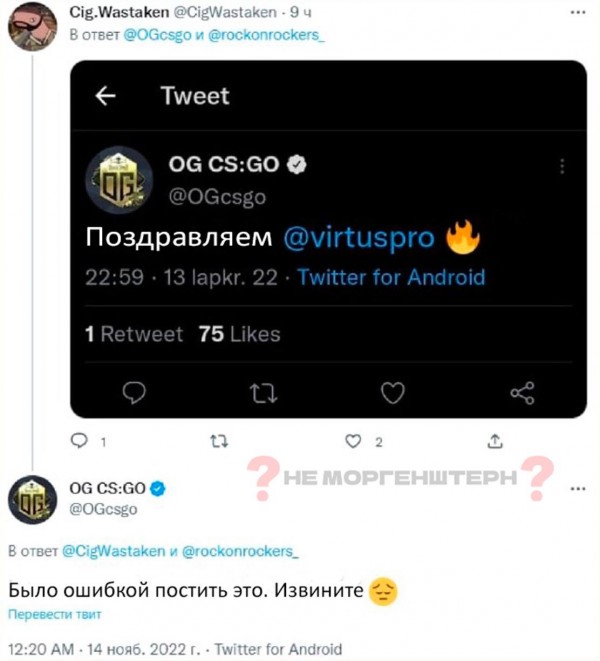Open overflow menu on Cig.Wastaken's tweet
Viewport: 600px width, 661px height.
tap(576, 13)
